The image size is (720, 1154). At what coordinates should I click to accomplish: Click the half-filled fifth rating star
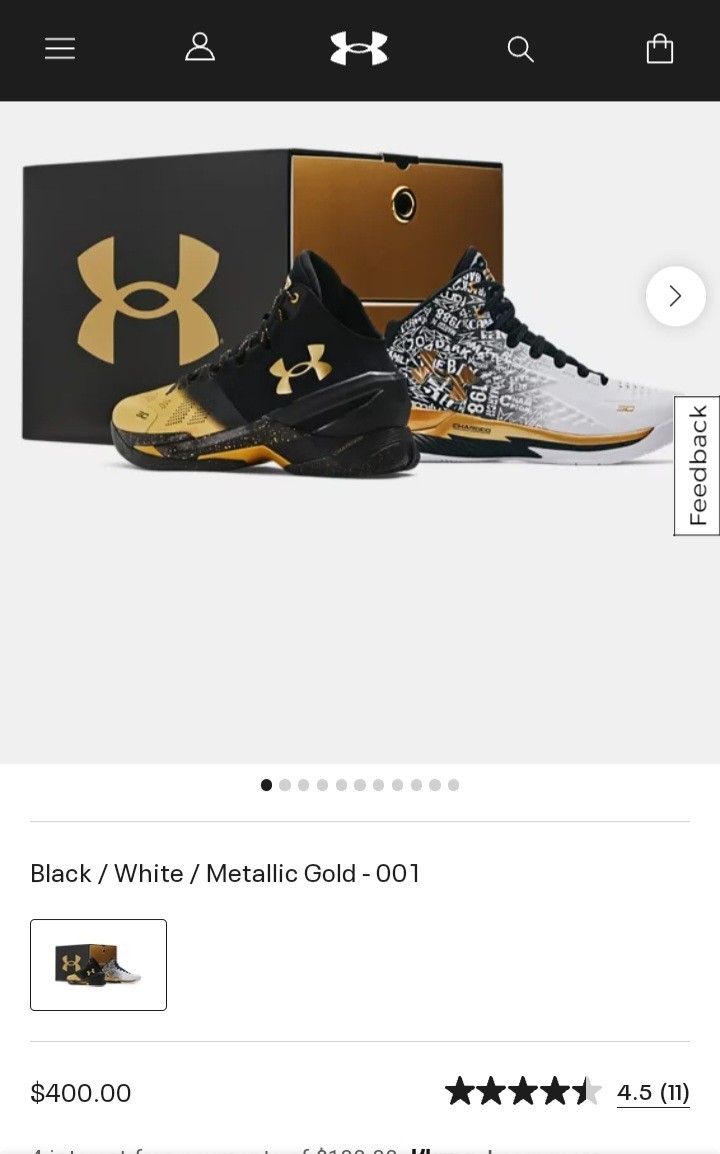(586, 1093)
